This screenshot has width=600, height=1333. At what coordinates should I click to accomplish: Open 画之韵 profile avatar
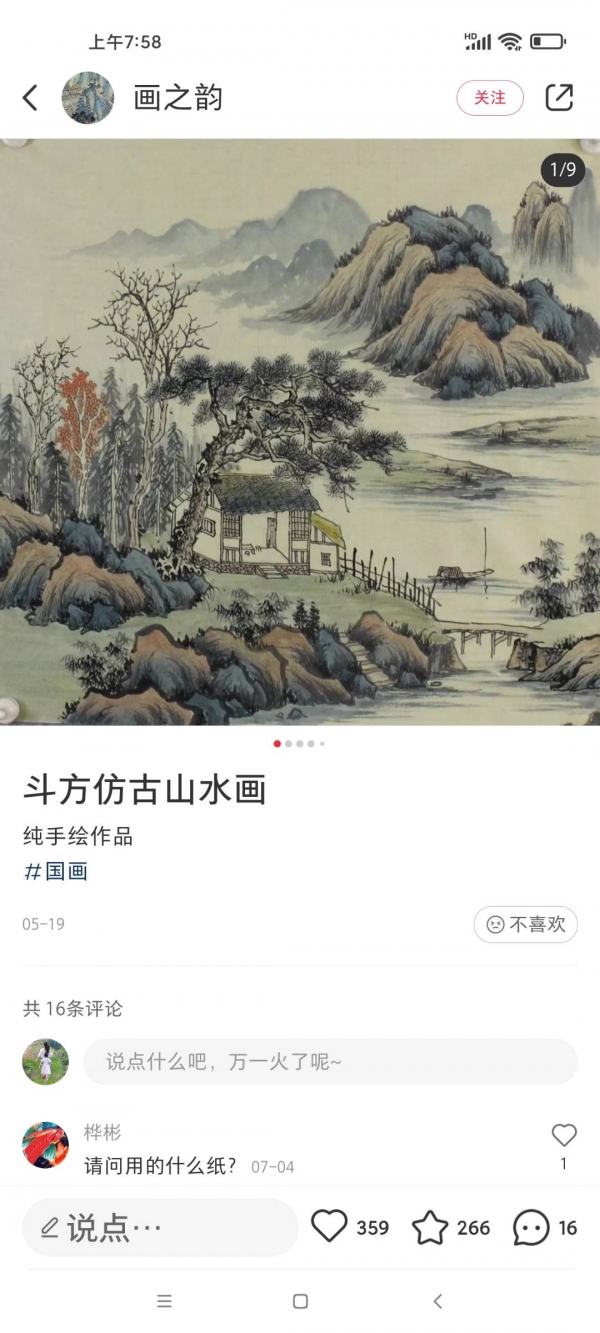[88, 97]
